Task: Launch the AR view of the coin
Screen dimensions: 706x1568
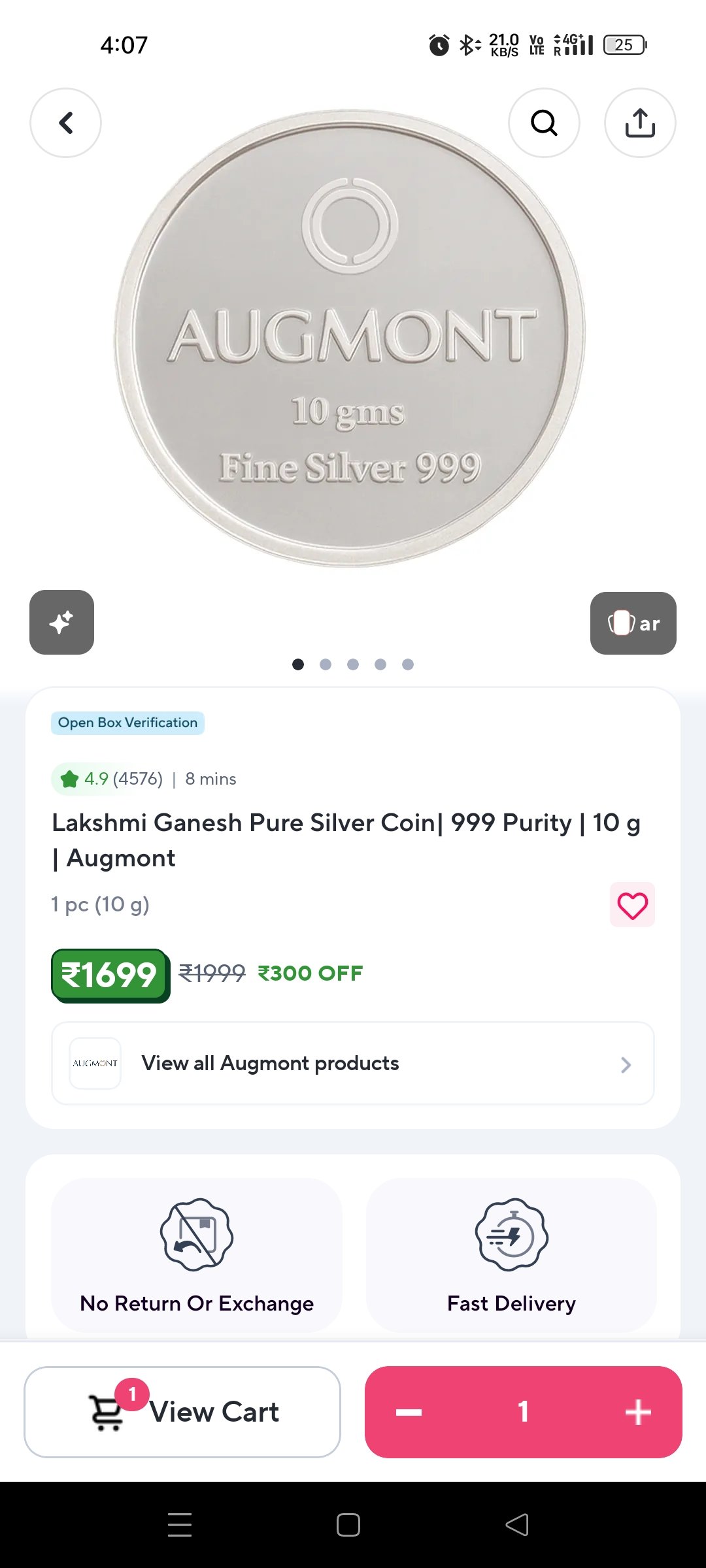Action: coord(633,623)
